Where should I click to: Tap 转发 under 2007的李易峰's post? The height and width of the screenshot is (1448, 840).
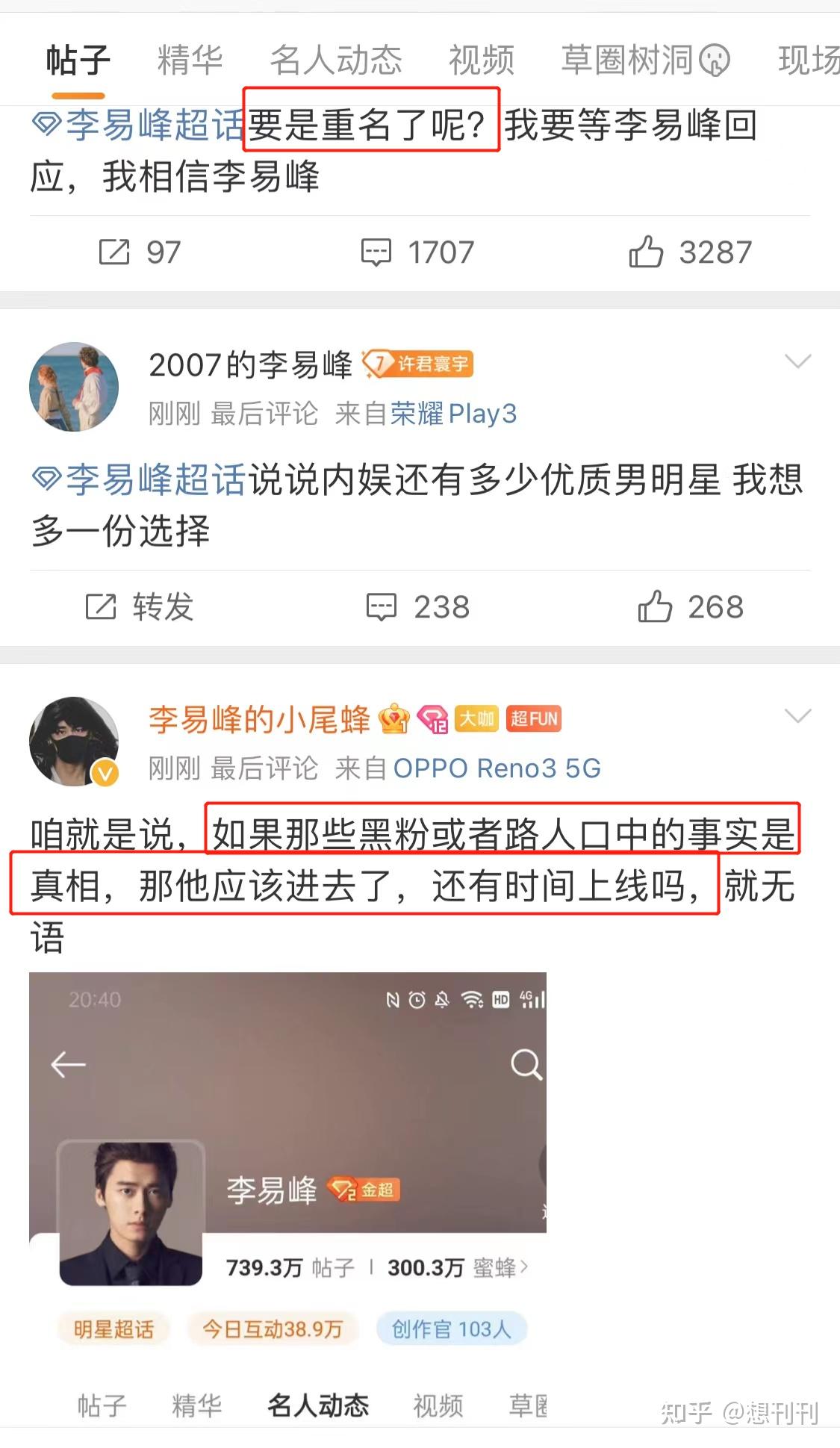[140, 607]
